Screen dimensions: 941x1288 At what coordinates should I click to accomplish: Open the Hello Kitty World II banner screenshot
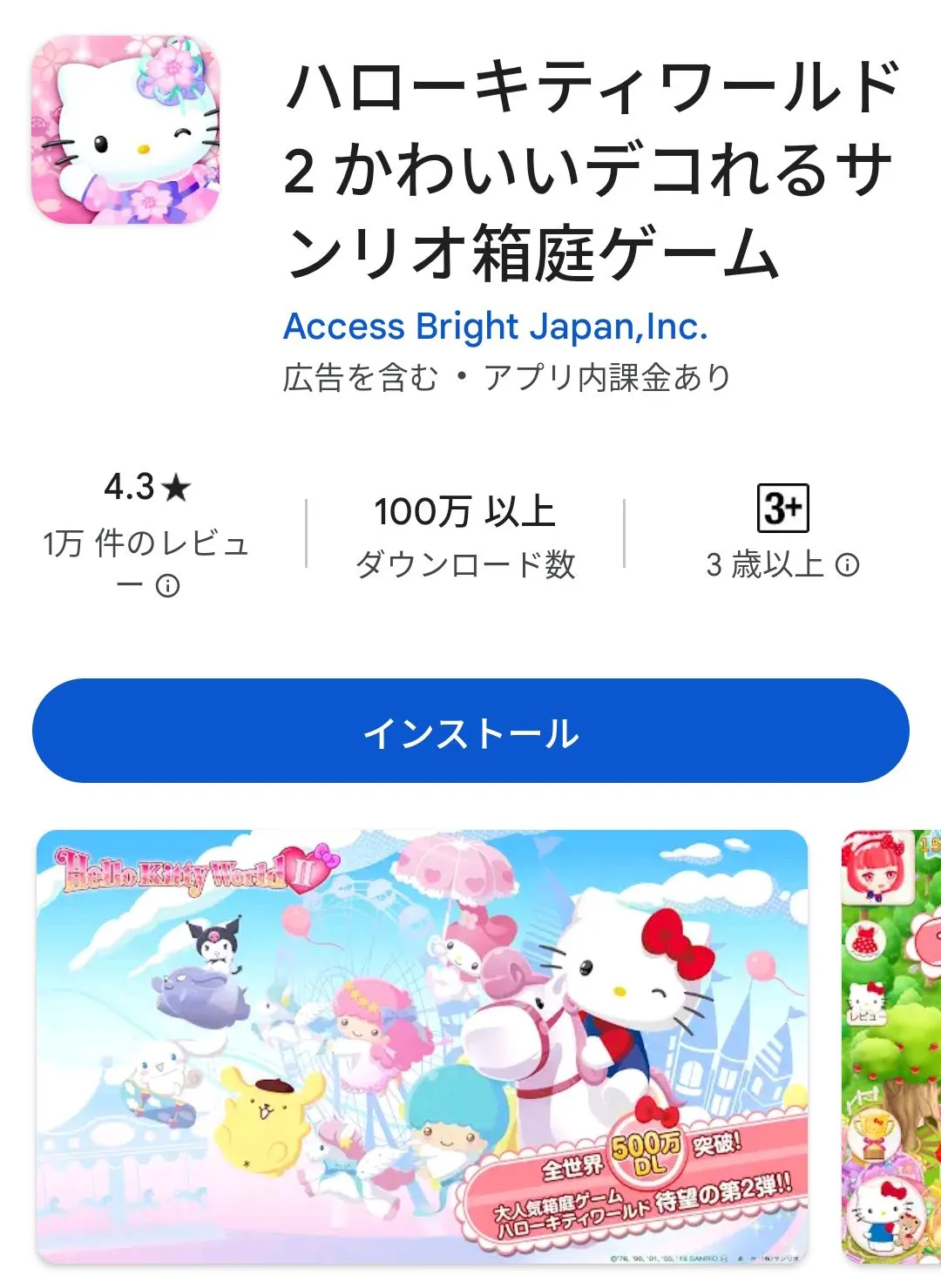coord(422,1047)
